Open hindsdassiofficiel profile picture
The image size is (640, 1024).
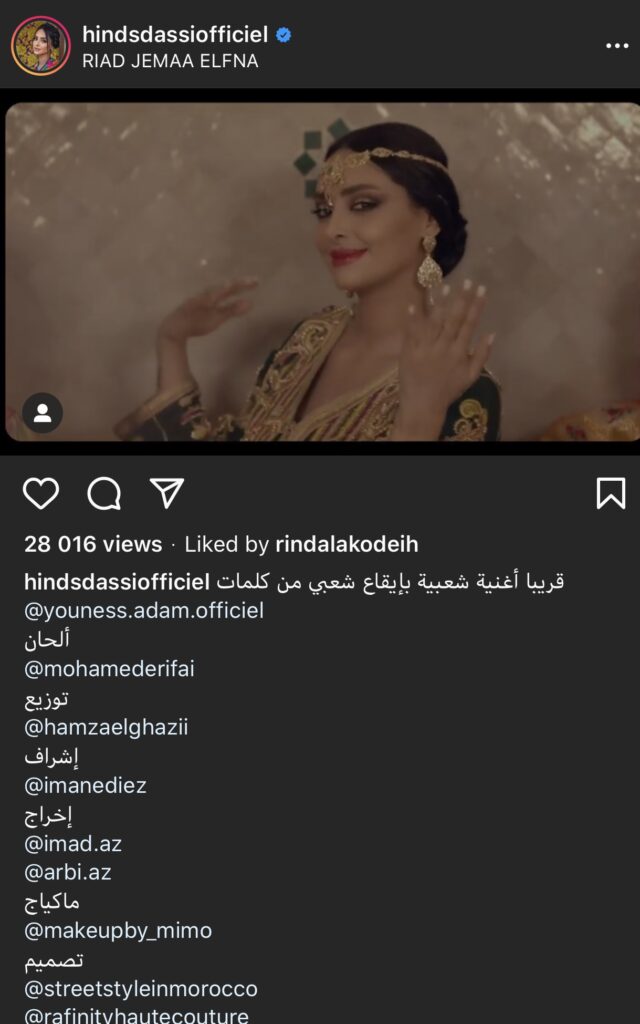point(41,46)
